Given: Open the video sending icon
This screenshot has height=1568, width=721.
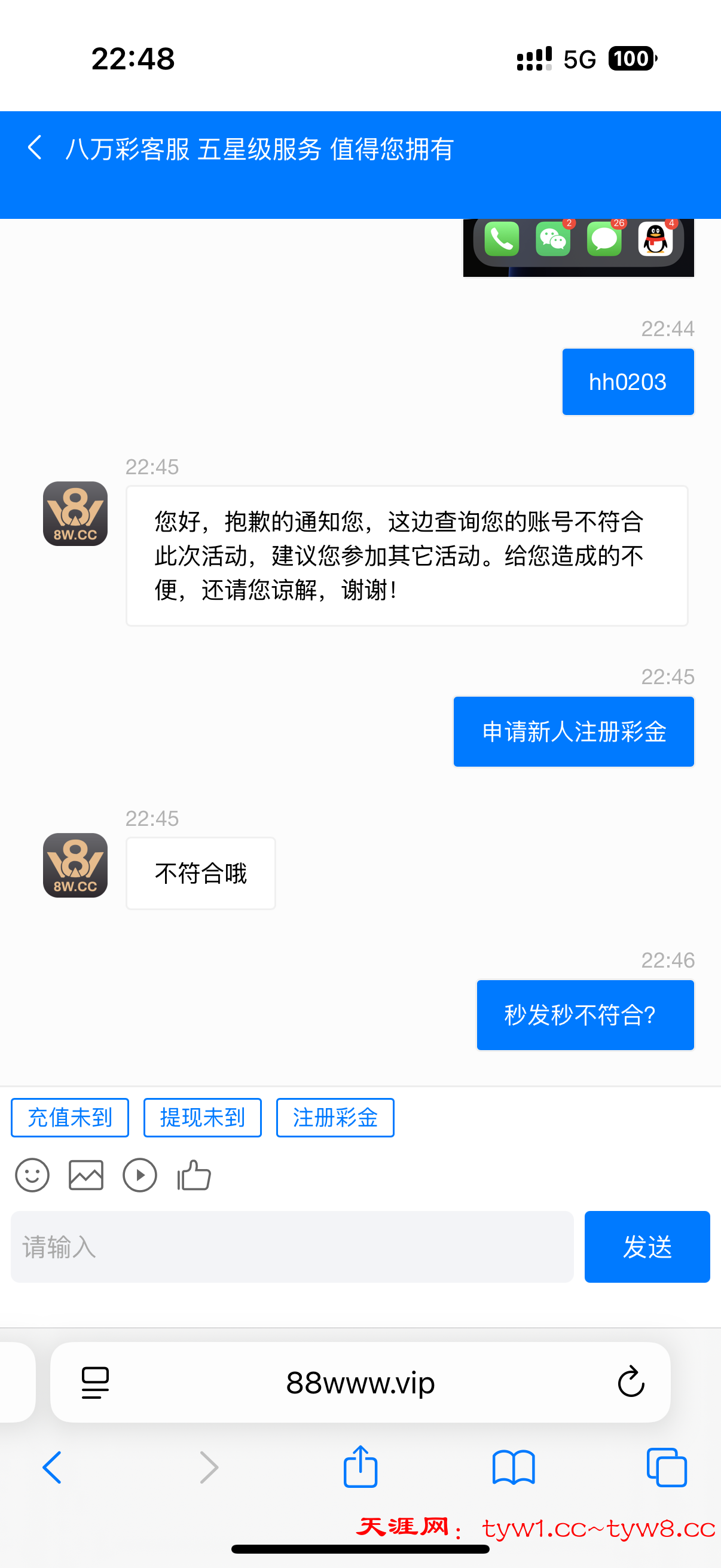Looking at the screenshot, I should [139, 1175].
